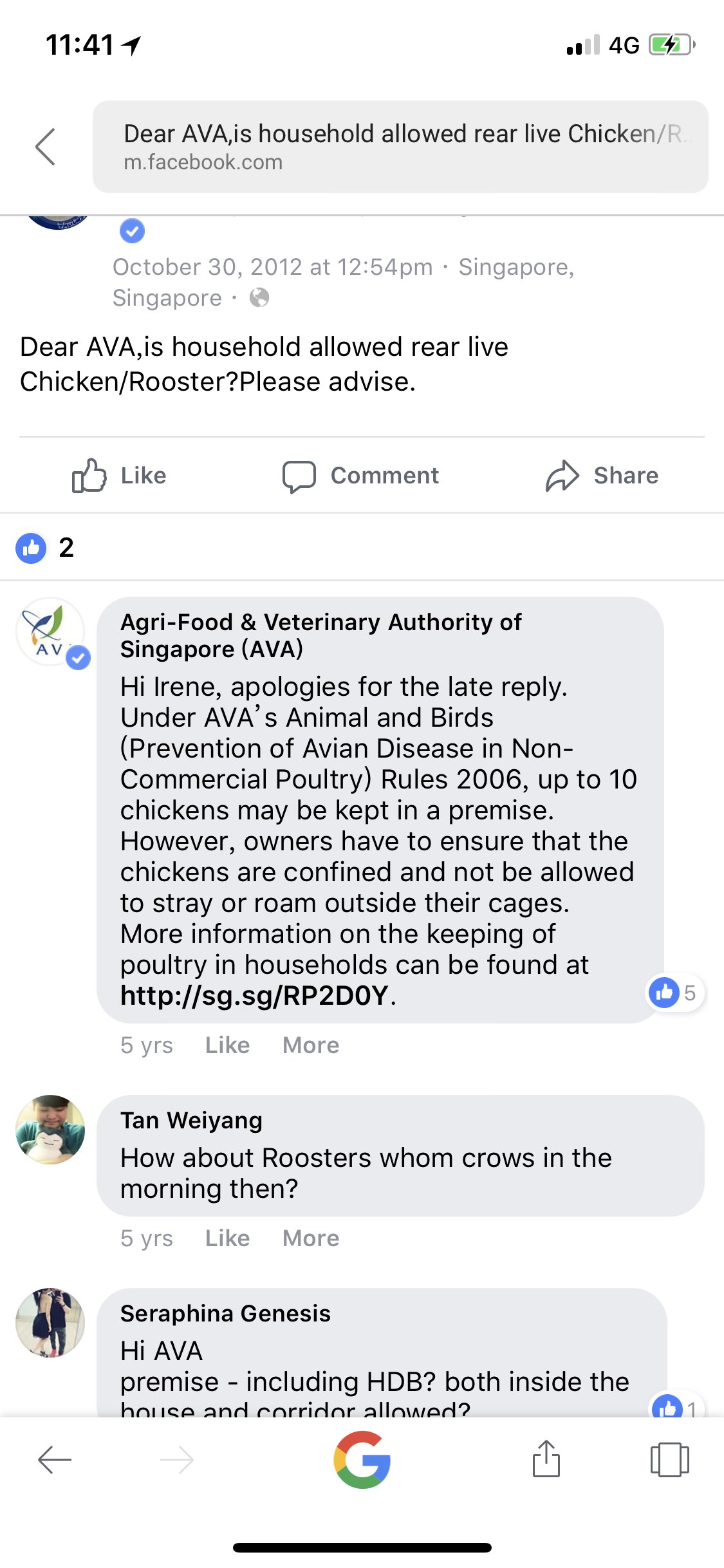Screen dimensions: 724x1568
Task: Open More options under Tan Weiyang's comment
Action: pyautogui.click(x=310, y=1238)
